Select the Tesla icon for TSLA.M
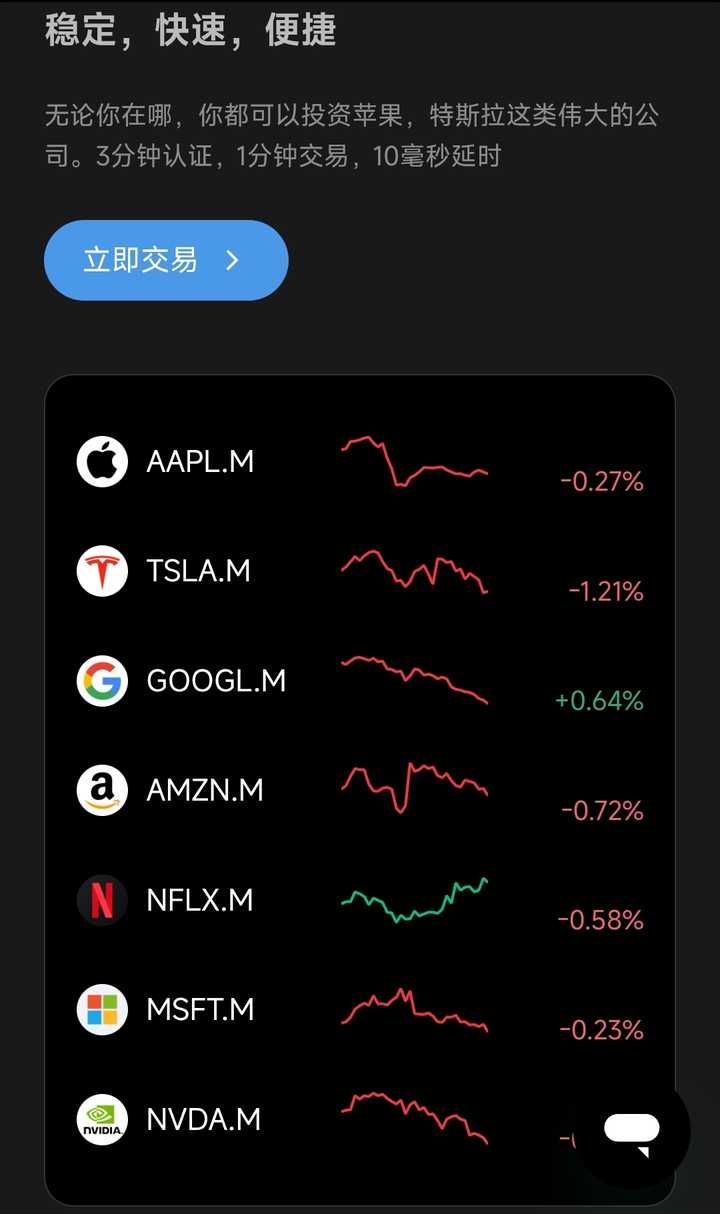This screenshot has width=720, height=1214. (101, 571)
